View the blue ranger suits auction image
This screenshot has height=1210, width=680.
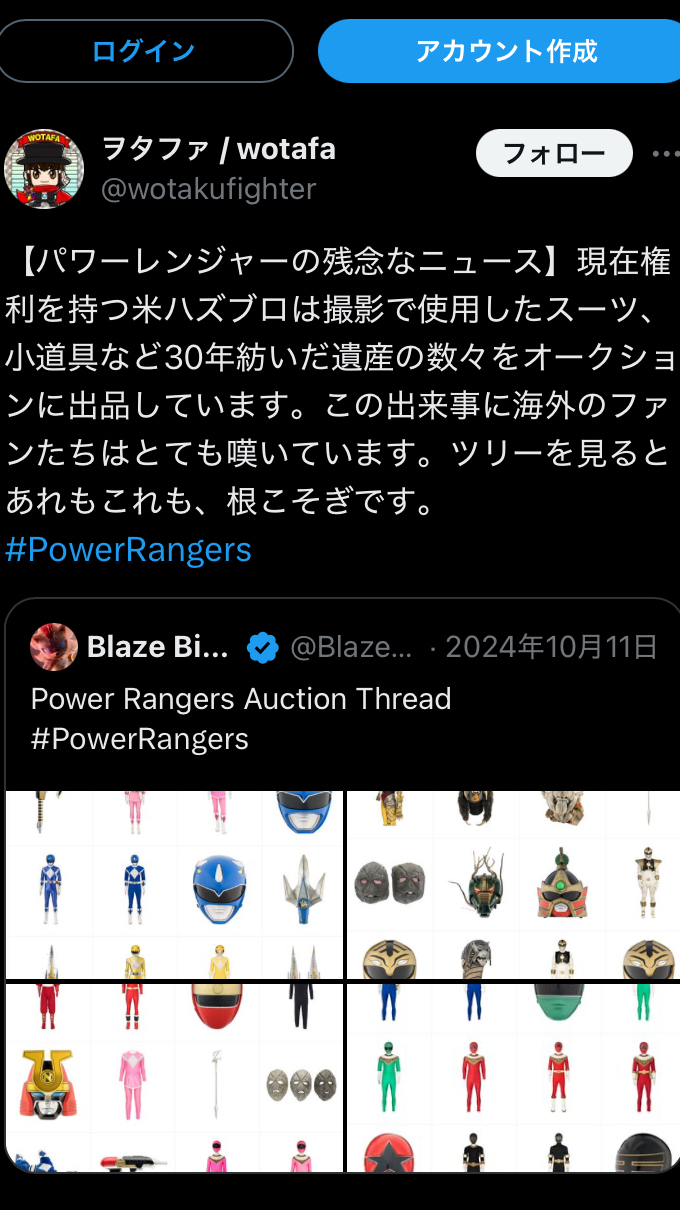(174, 884)
